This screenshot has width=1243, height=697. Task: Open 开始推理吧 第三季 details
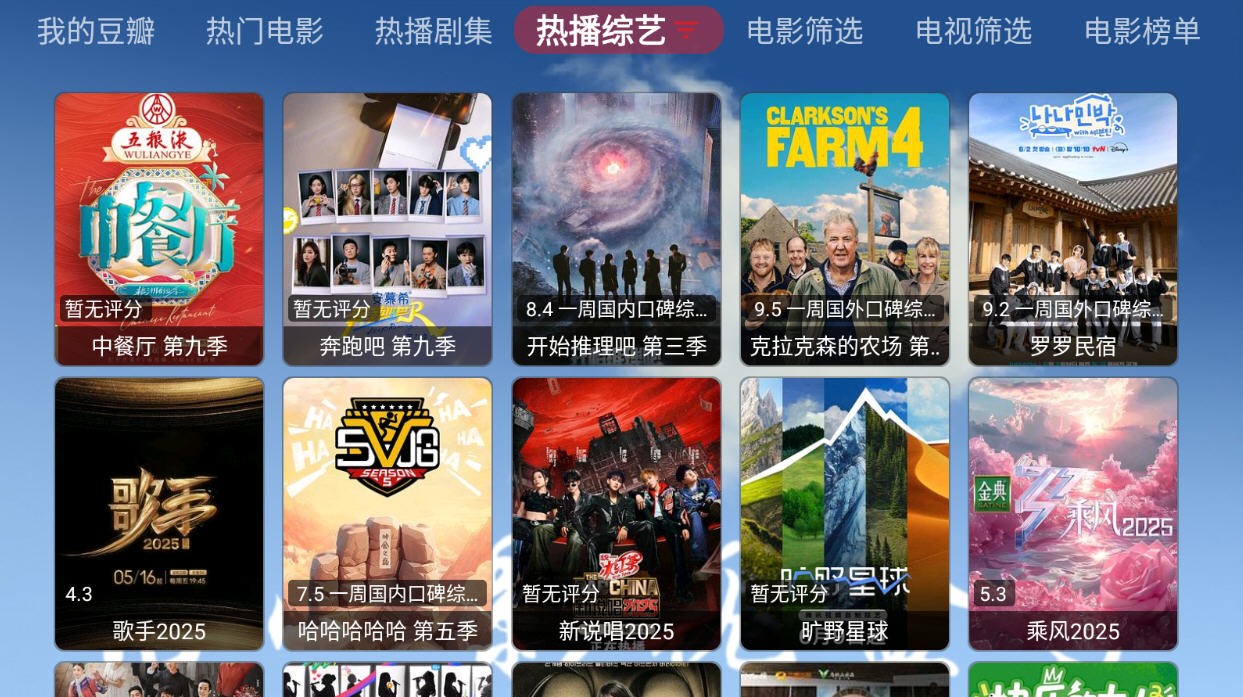click(616, 229)
